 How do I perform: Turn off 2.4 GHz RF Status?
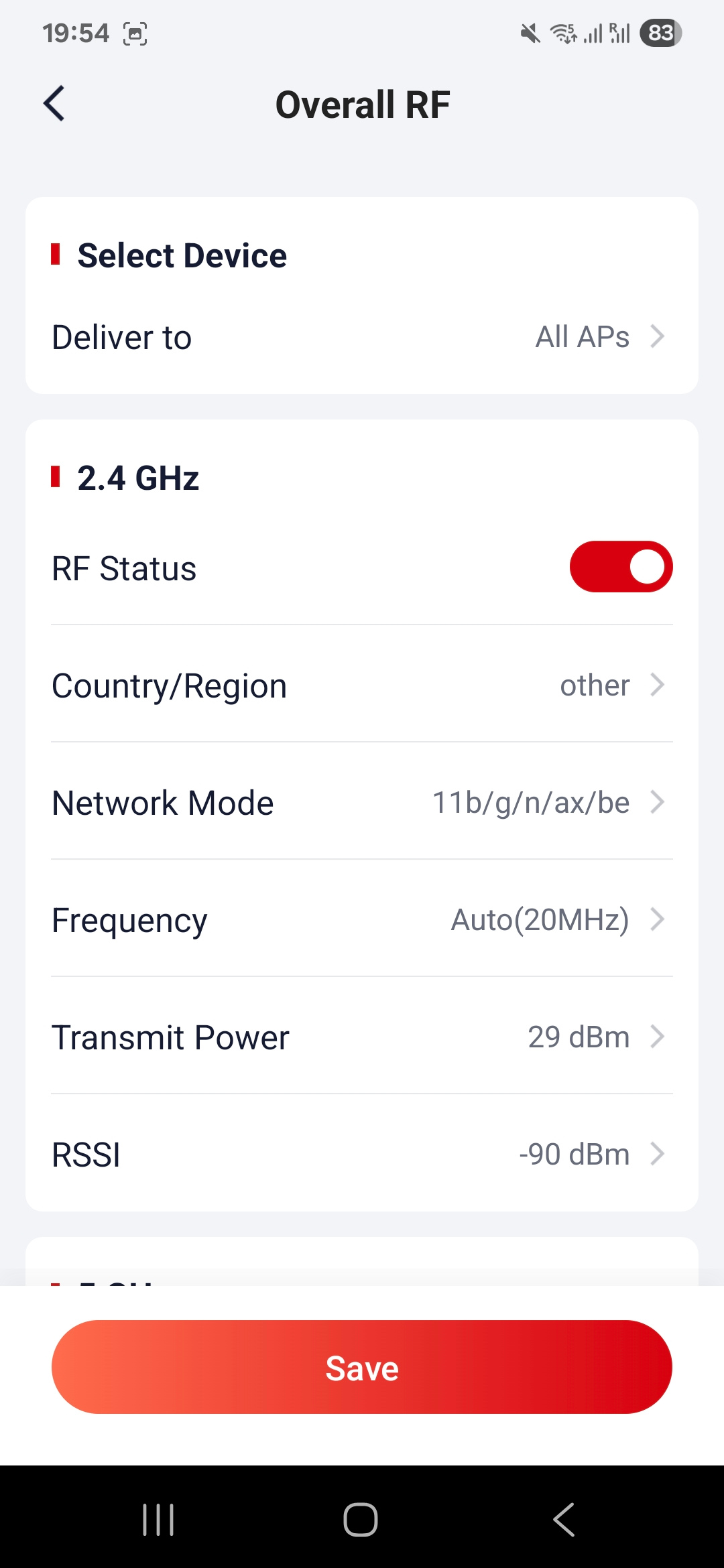click(x=621, y=567)
